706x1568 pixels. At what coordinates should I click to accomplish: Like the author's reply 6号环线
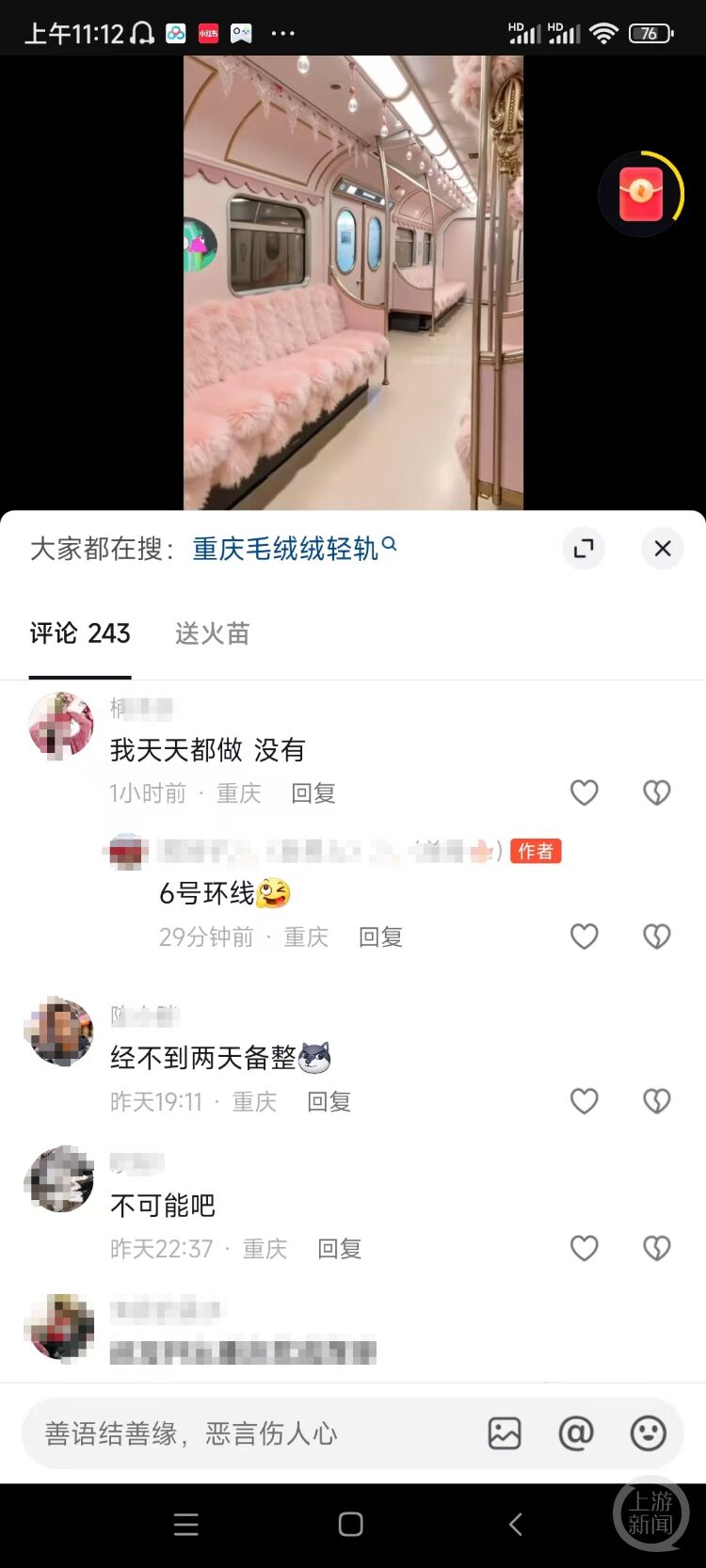pyautogui.click(x=585, y=936)
